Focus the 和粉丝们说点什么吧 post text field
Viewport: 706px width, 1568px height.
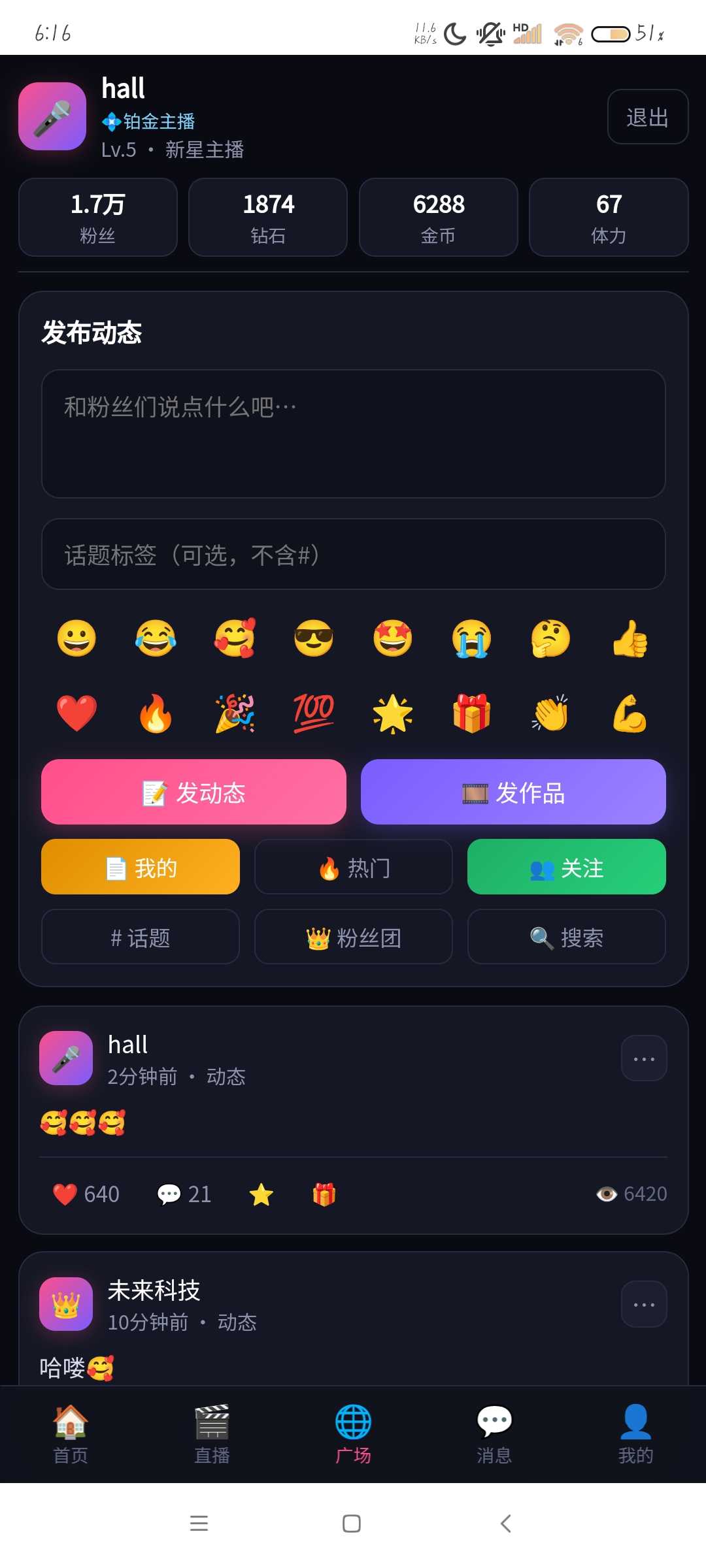[x=354, y=434]
